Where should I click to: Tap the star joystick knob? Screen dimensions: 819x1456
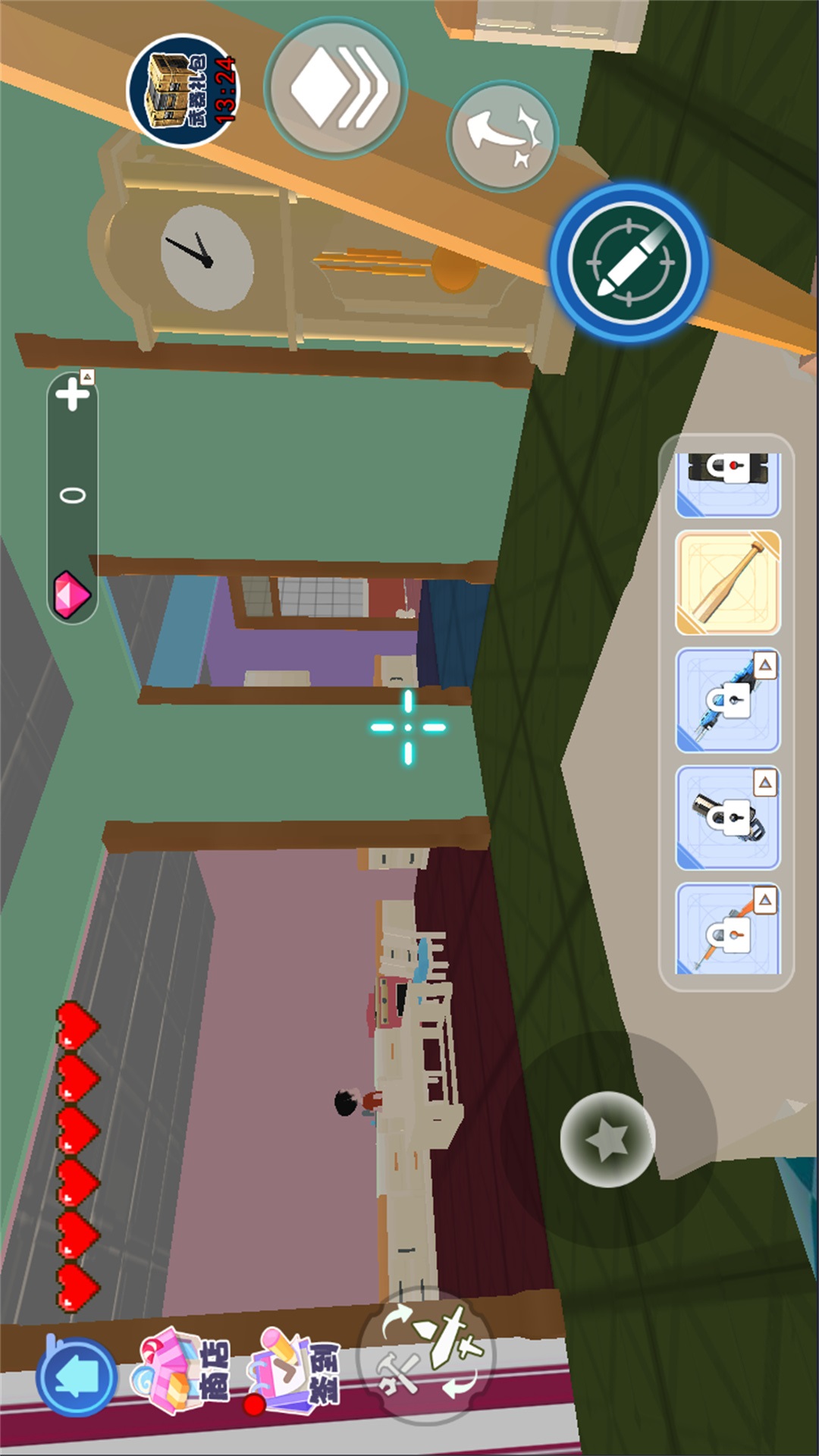607,1139
